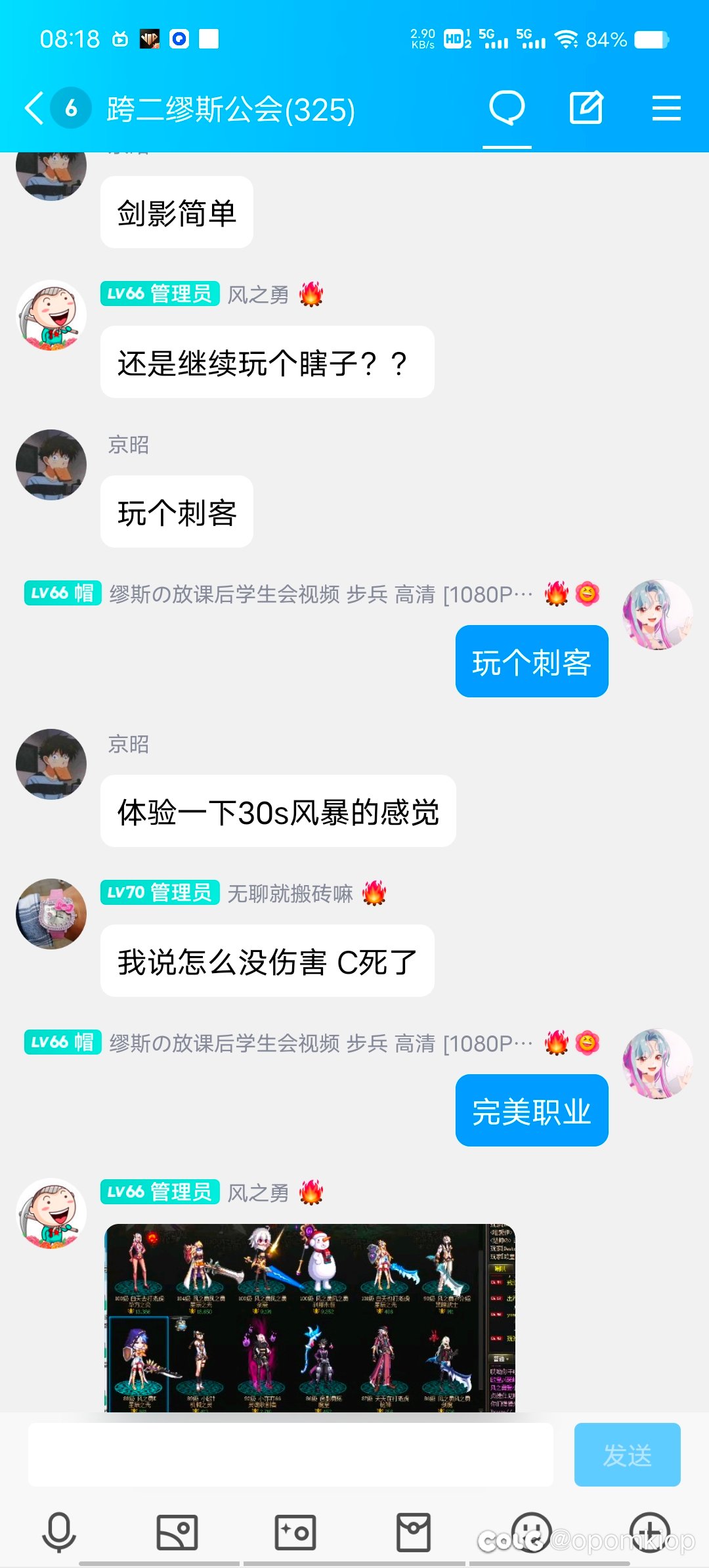Open my own avatar beside 完美职业
This screenshot has width=709, height=1568.
pyautogui.click(x=658, y=1063)
